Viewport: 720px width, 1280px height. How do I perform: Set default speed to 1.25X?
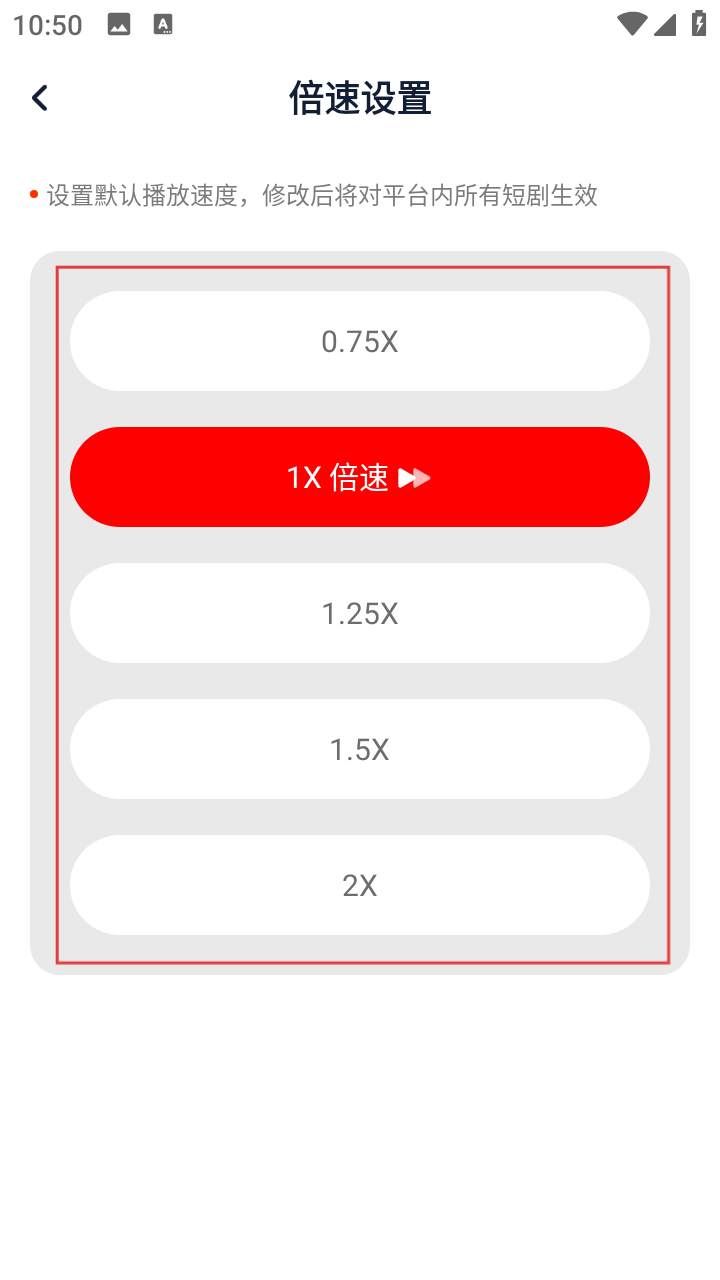[360, 613]
